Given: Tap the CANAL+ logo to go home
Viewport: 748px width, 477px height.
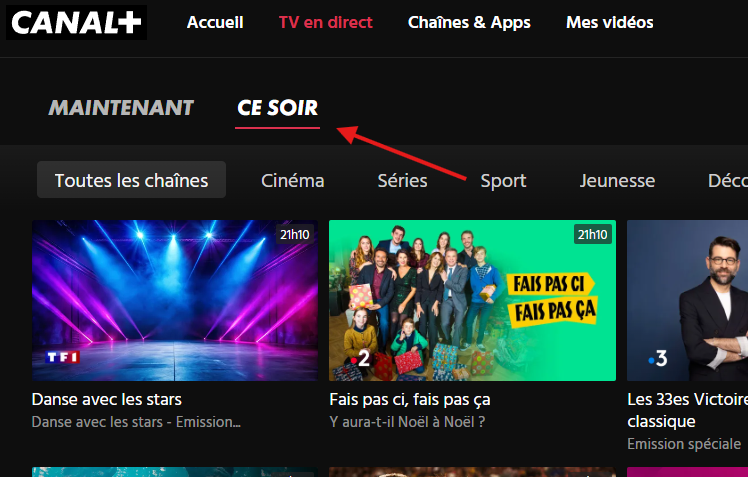Looking at the screenshot, I should pos(78,22).
